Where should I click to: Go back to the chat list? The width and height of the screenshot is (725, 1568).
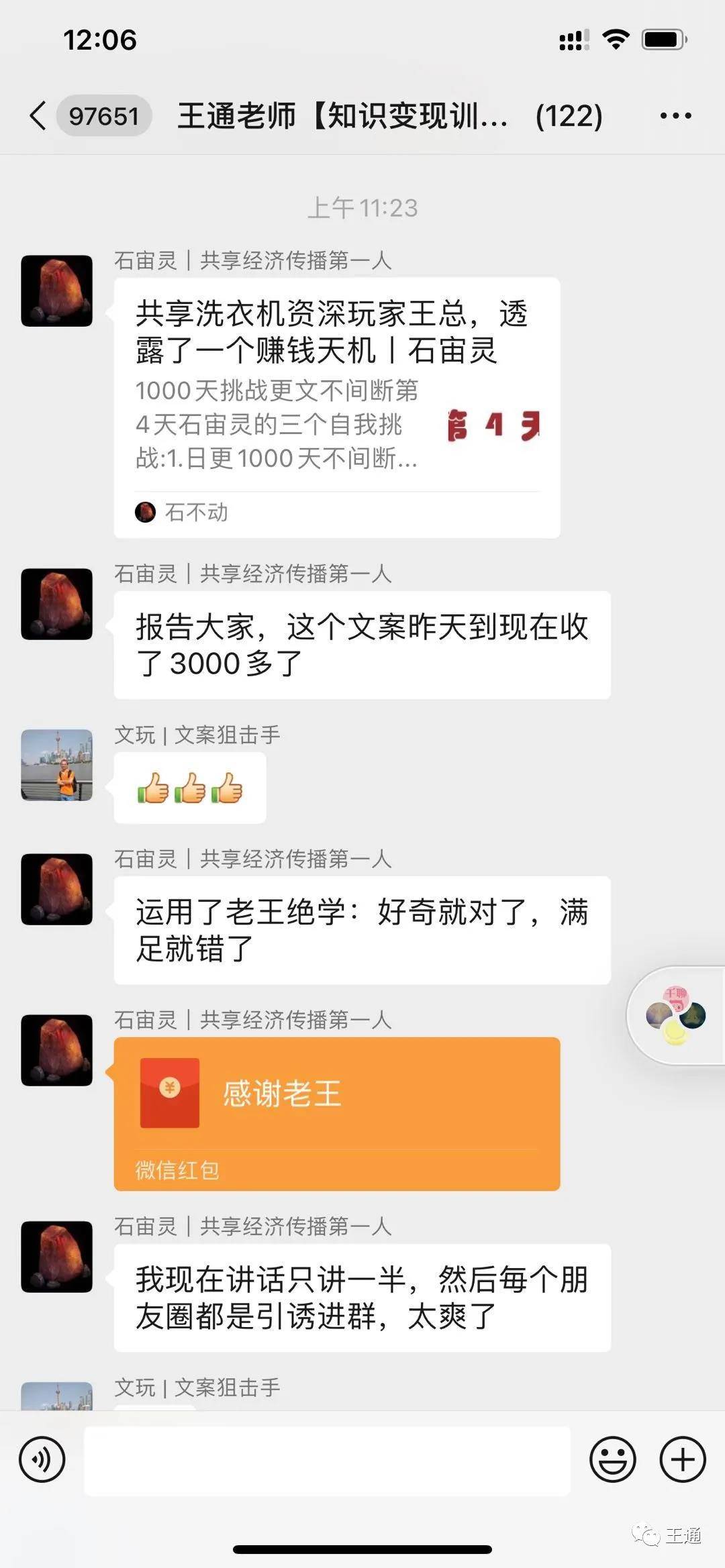coord(39,116)
